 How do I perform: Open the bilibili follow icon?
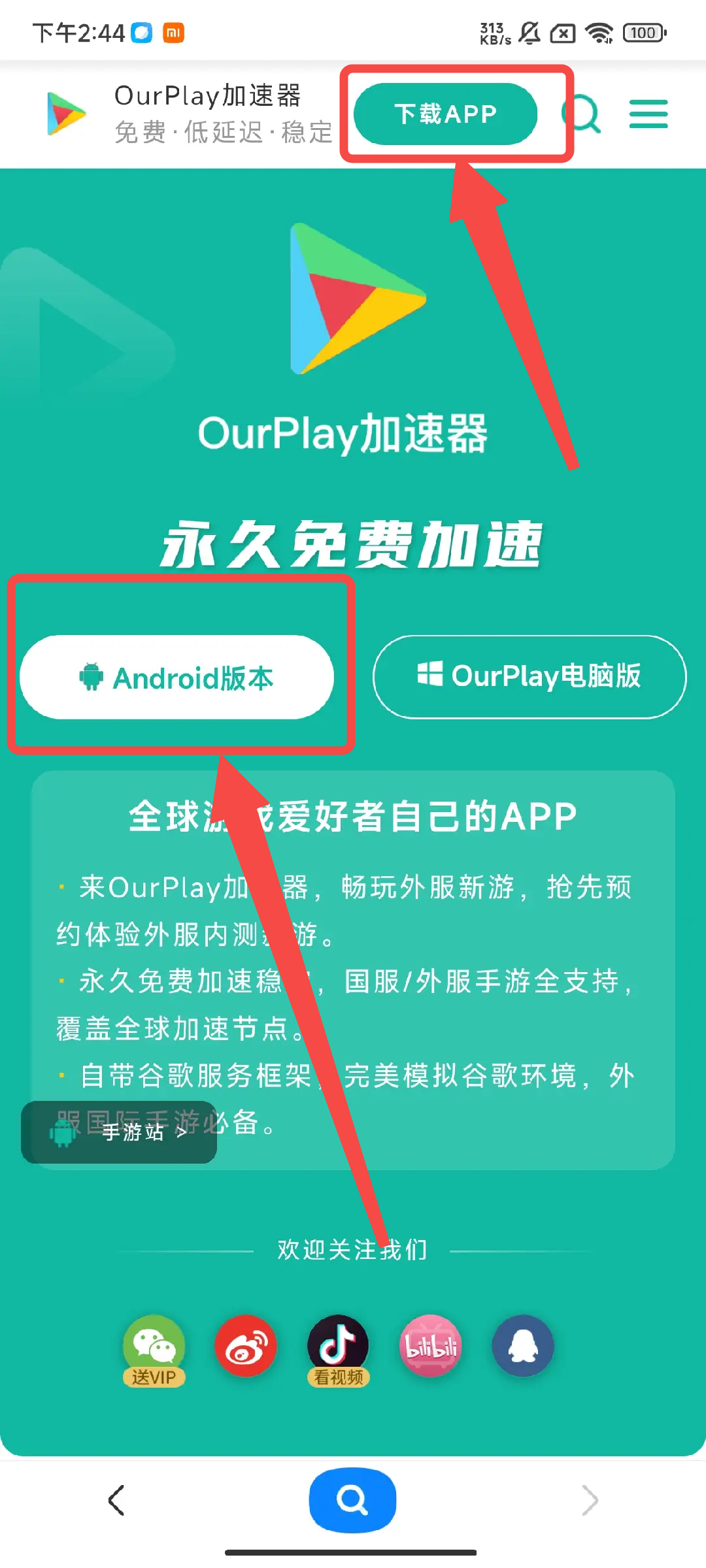(x=430, y=1346)
